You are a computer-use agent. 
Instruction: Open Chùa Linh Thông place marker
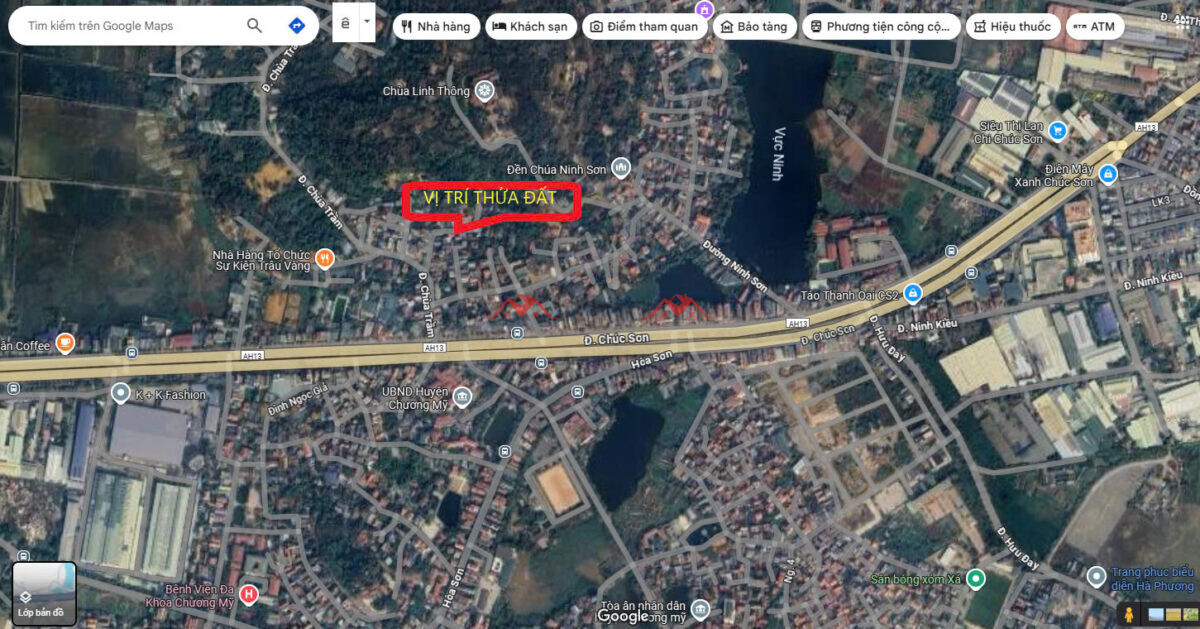pyautogui.click(x=484, y=91)
